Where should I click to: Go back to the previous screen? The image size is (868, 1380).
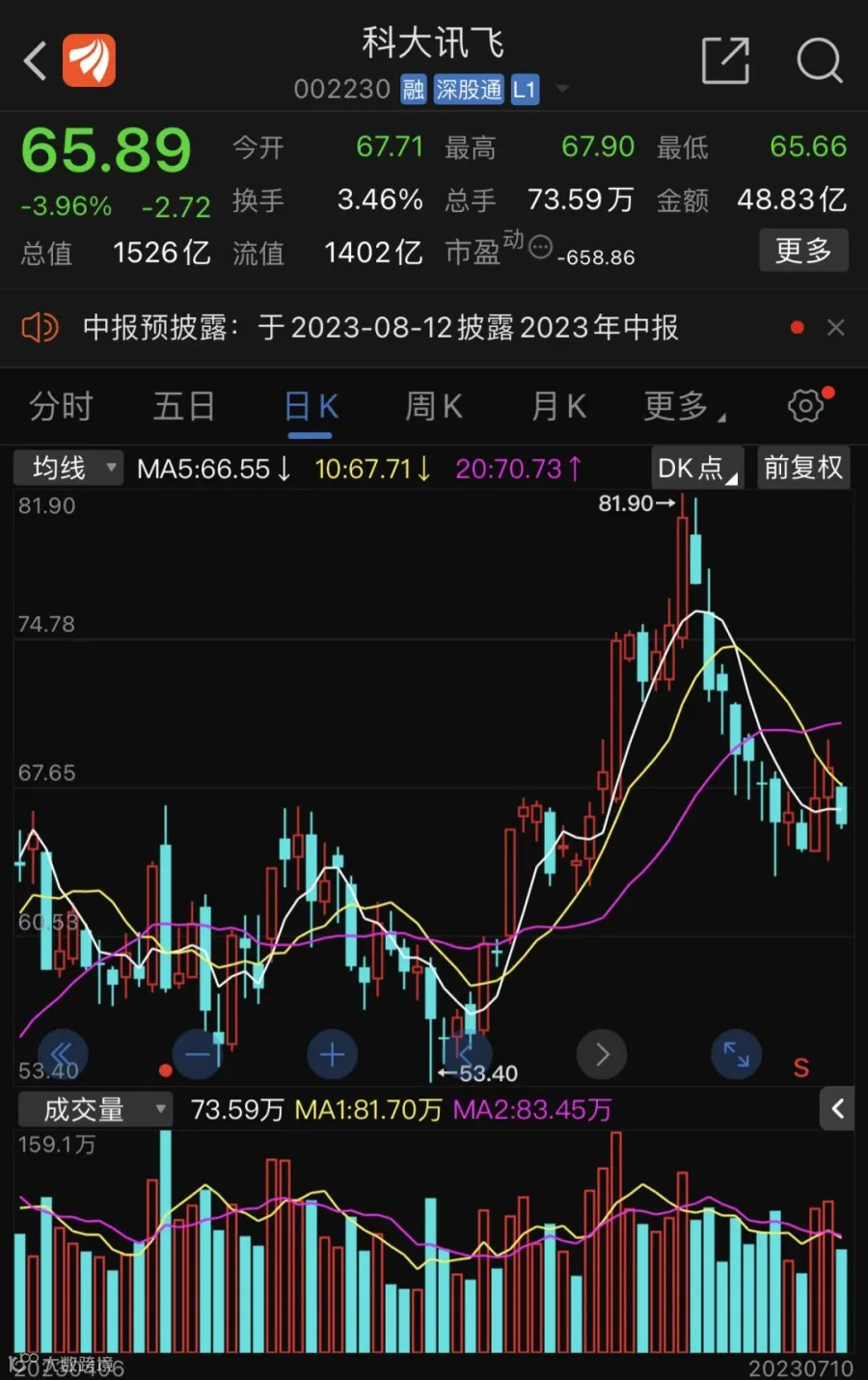tap(36, 61)
